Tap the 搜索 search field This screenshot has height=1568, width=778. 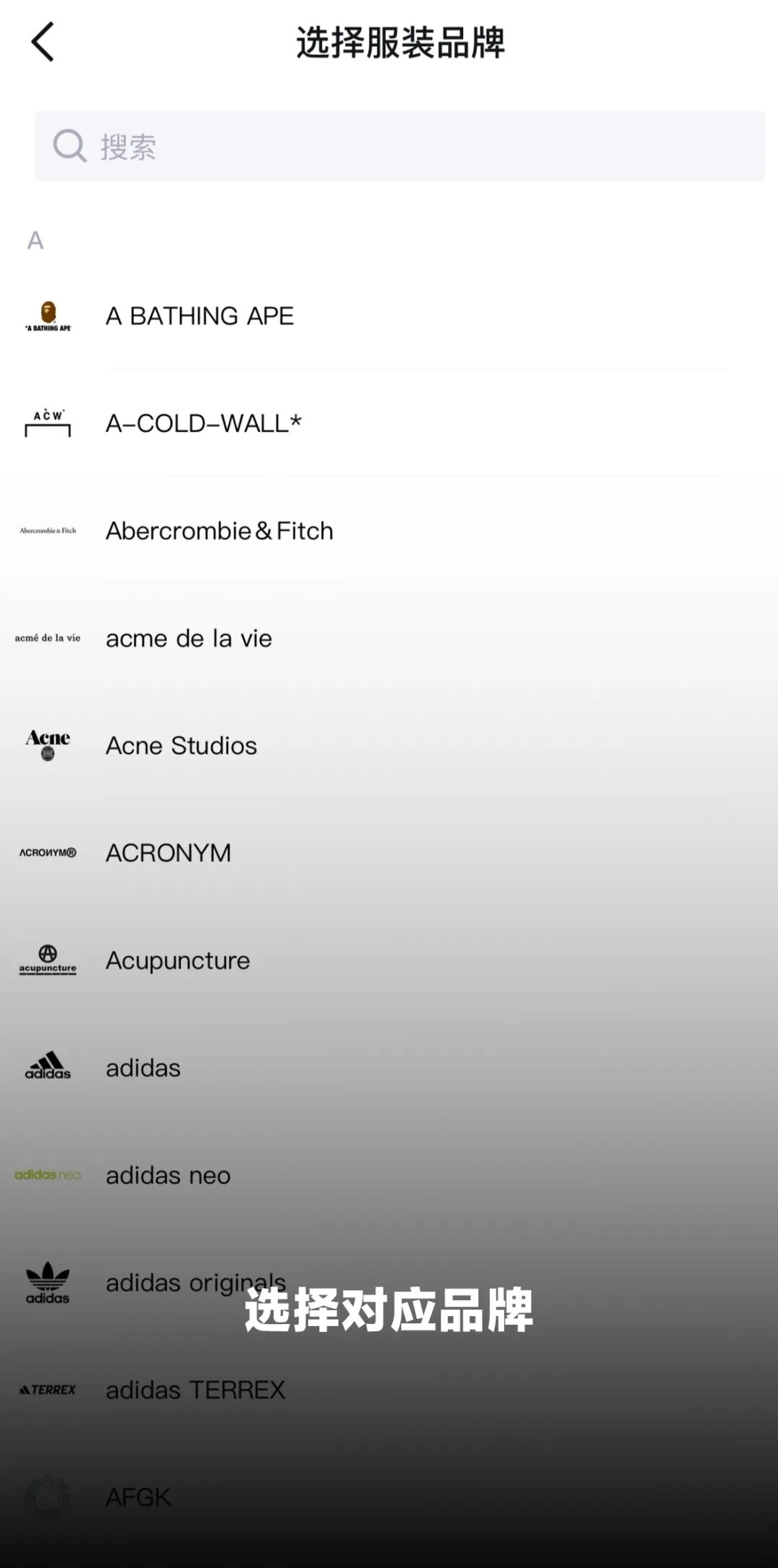pos(400,146)
